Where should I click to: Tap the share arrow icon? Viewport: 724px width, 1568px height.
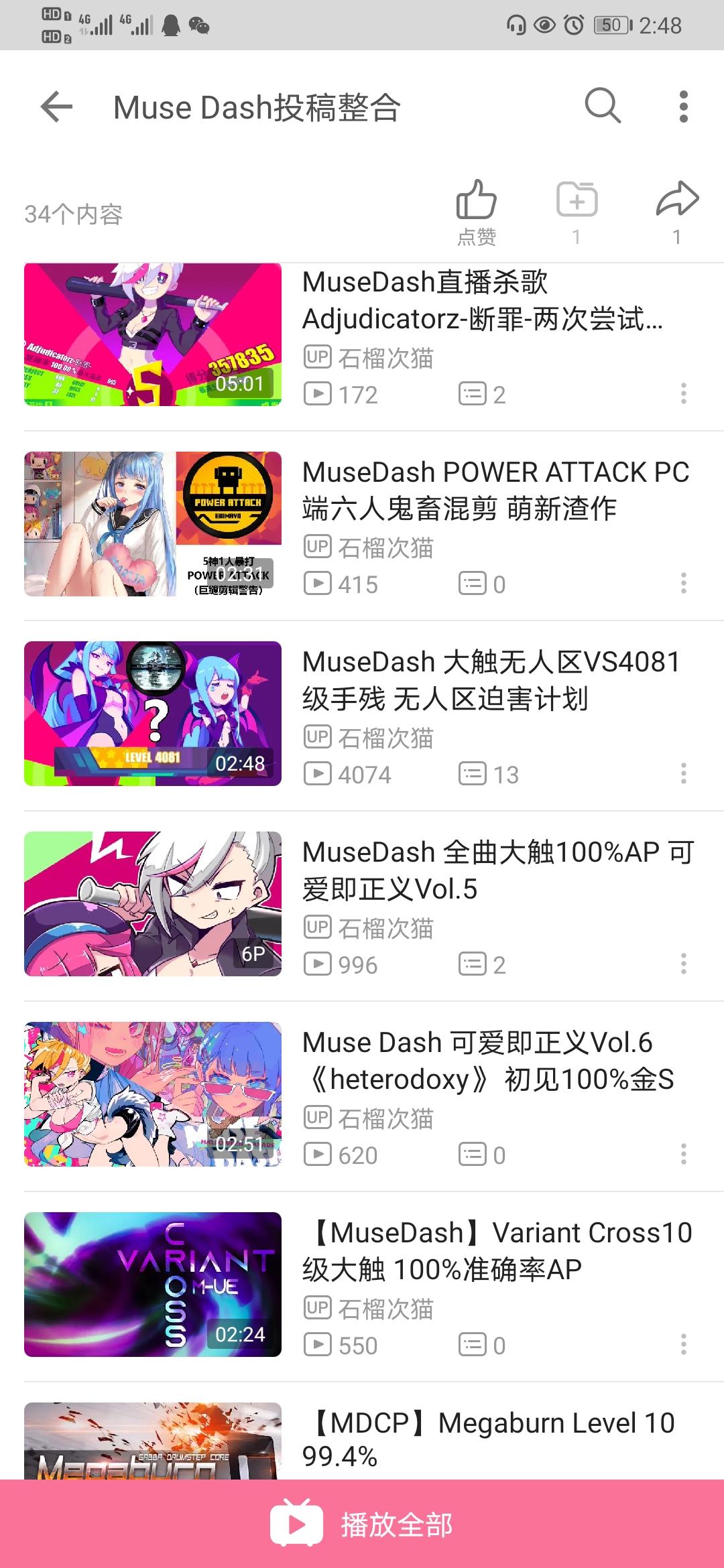tap(679, 199)
